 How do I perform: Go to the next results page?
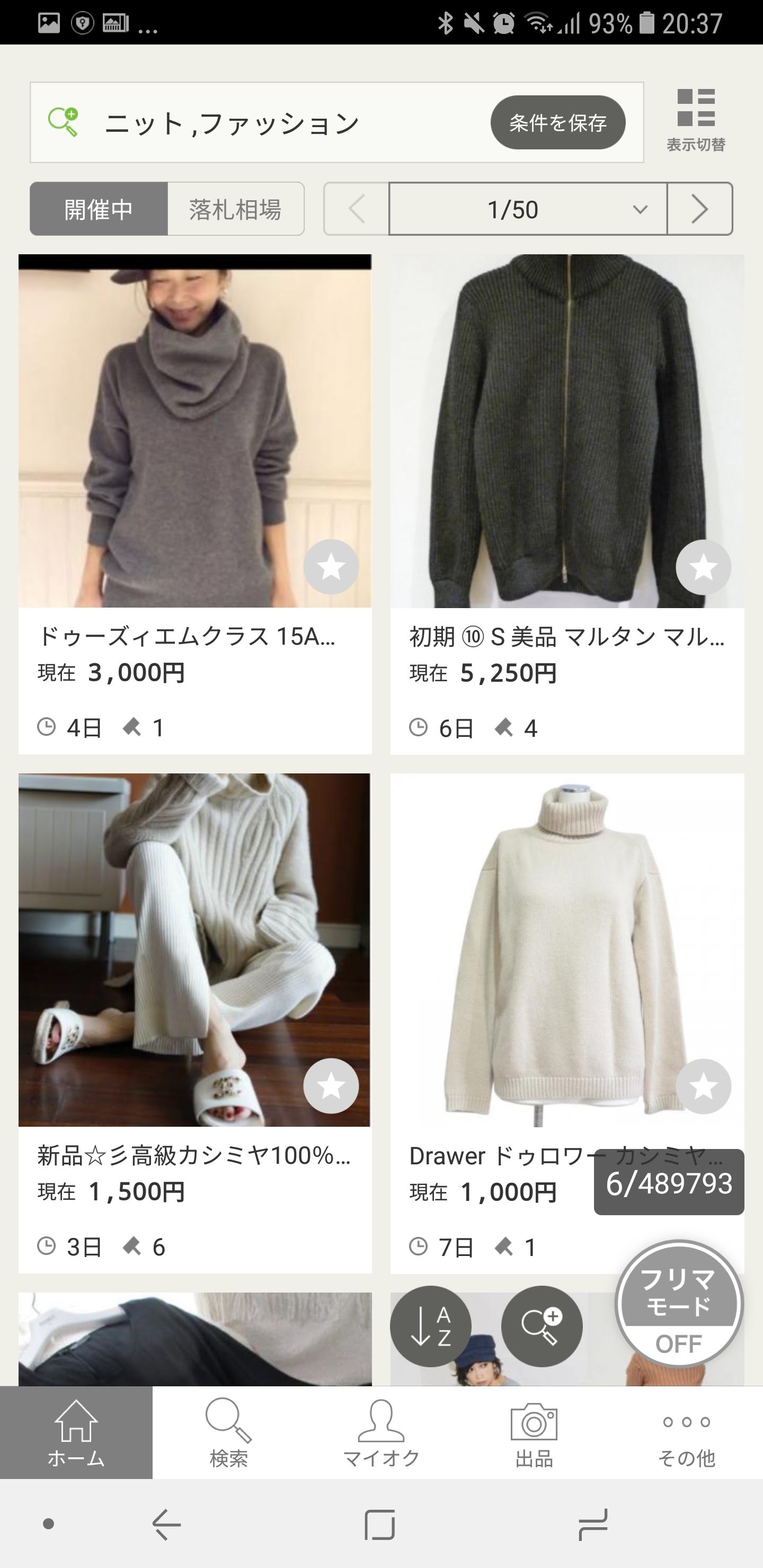pos(699,209)
